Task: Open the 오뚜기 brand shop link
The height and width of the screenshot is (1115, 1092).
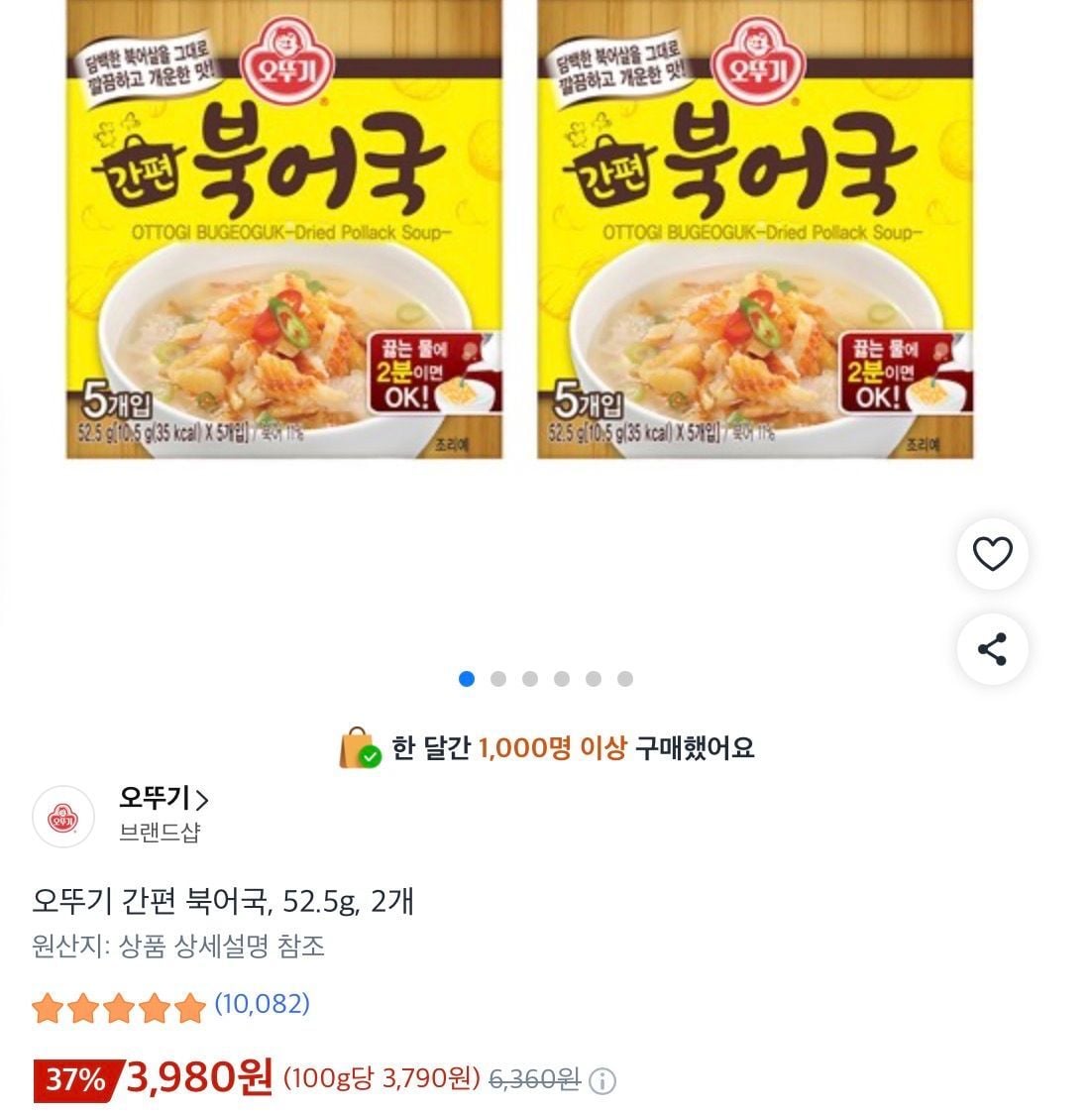Action: 164,799
